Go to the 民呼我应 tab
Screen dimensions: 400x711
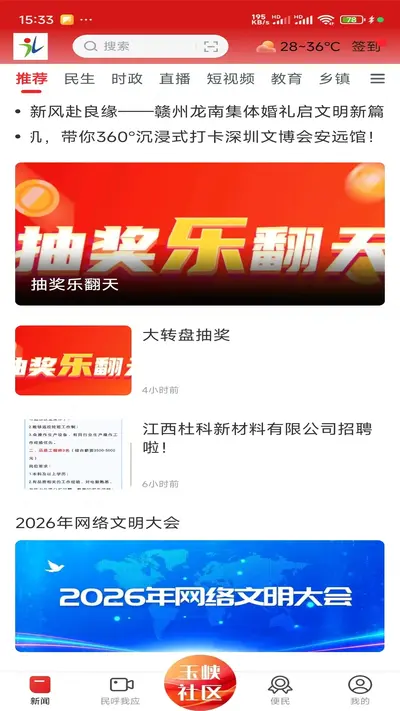coord(120,691)
